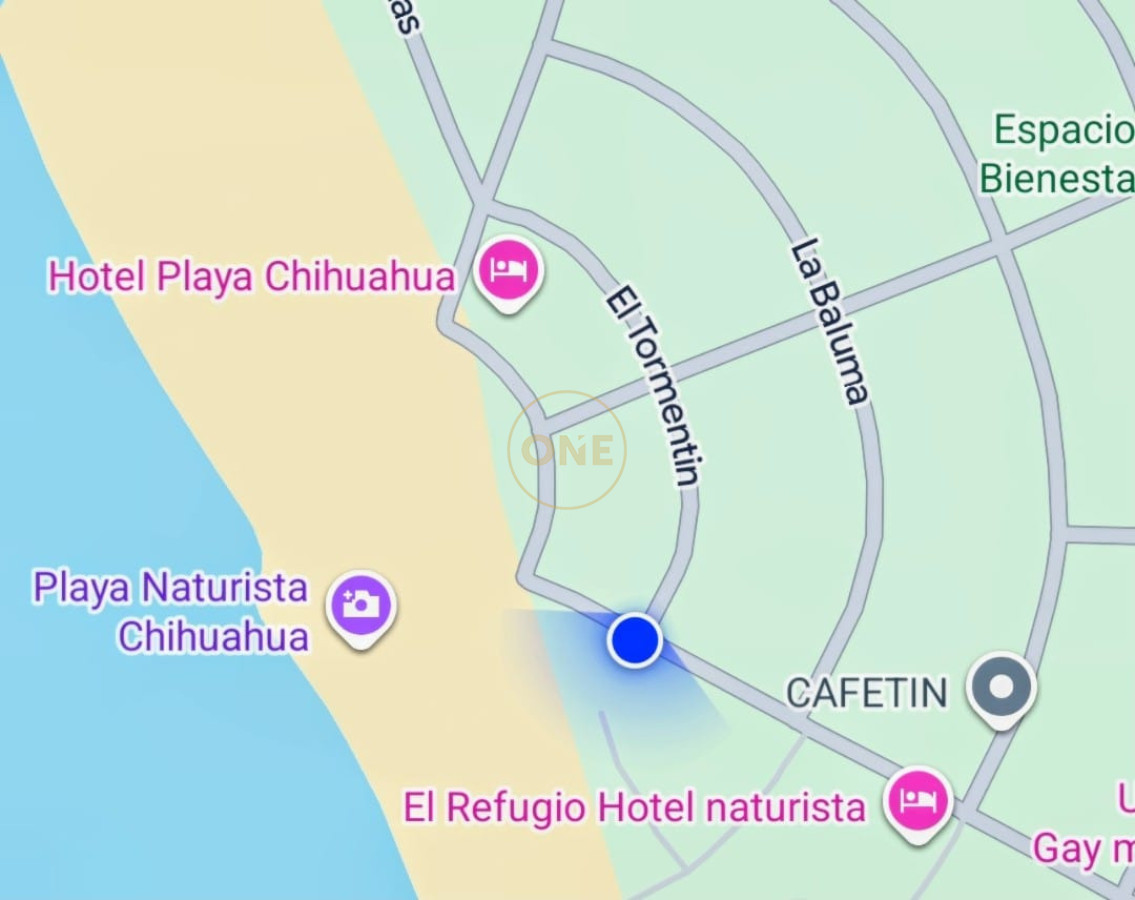Image resolution: width=1135 pixels, height=900 pixels.
Task: Open the Hotel Playa Chihuahua pin
Action: coord(509,270)
